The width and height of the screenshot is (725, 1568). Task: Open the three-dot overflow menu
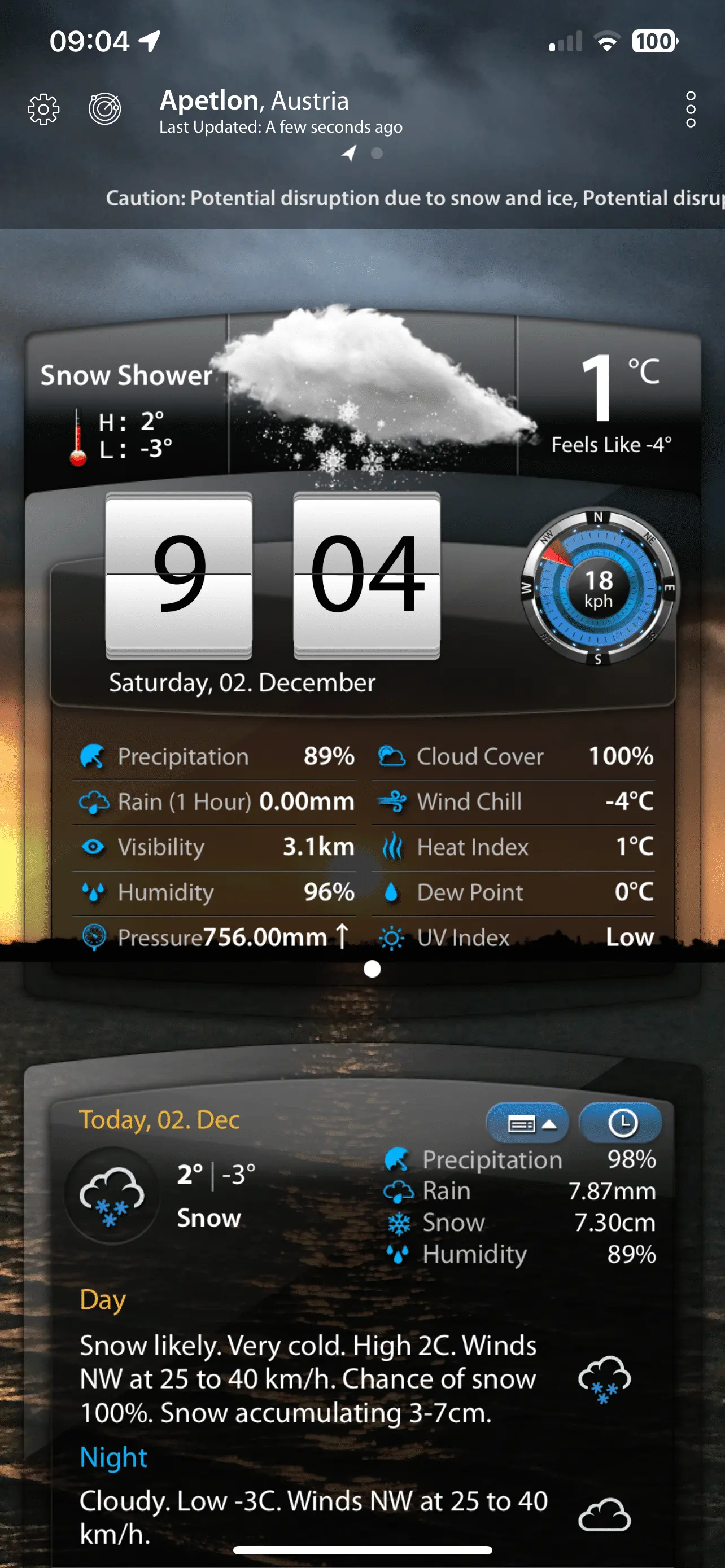[x=689, y=110]
